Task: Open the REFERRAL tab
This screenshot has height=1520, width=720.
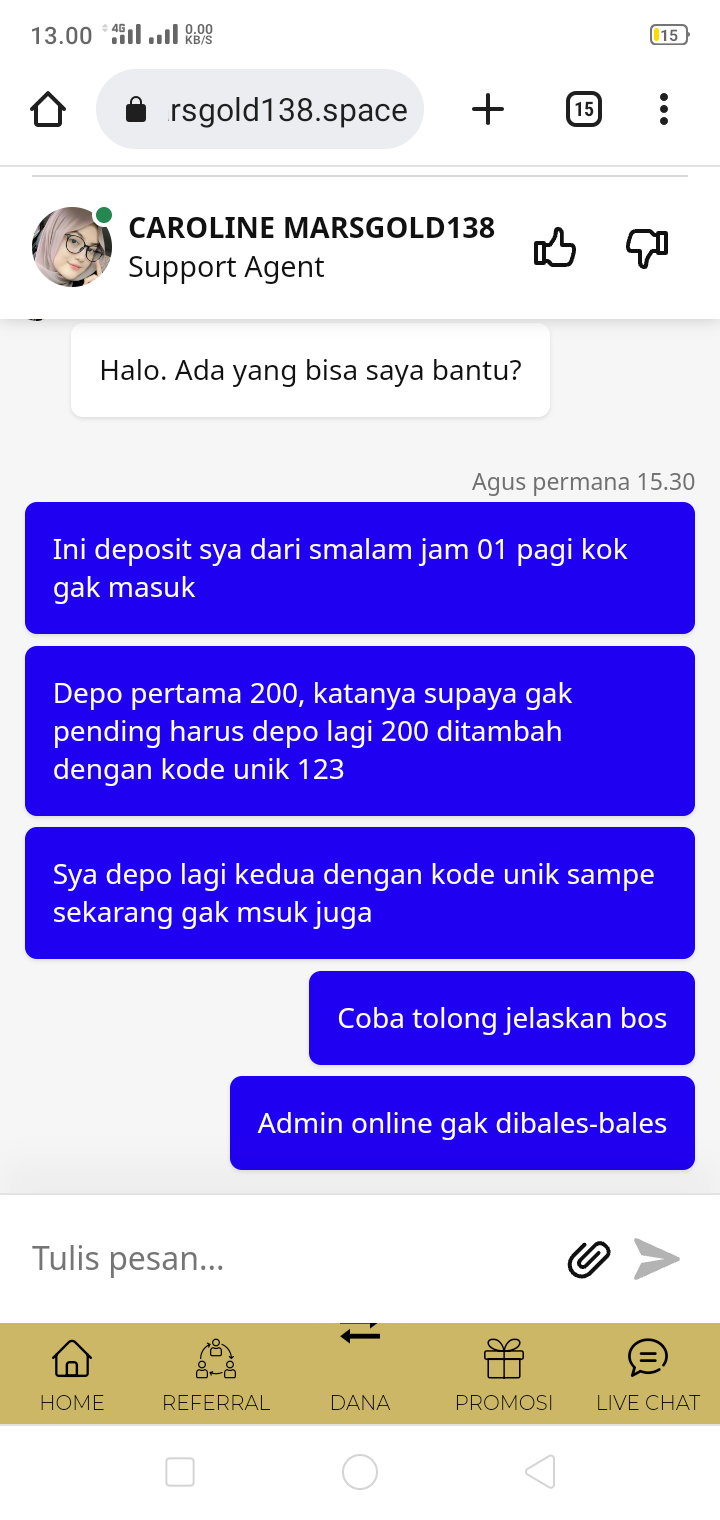Action: (x=216, y=1375)
